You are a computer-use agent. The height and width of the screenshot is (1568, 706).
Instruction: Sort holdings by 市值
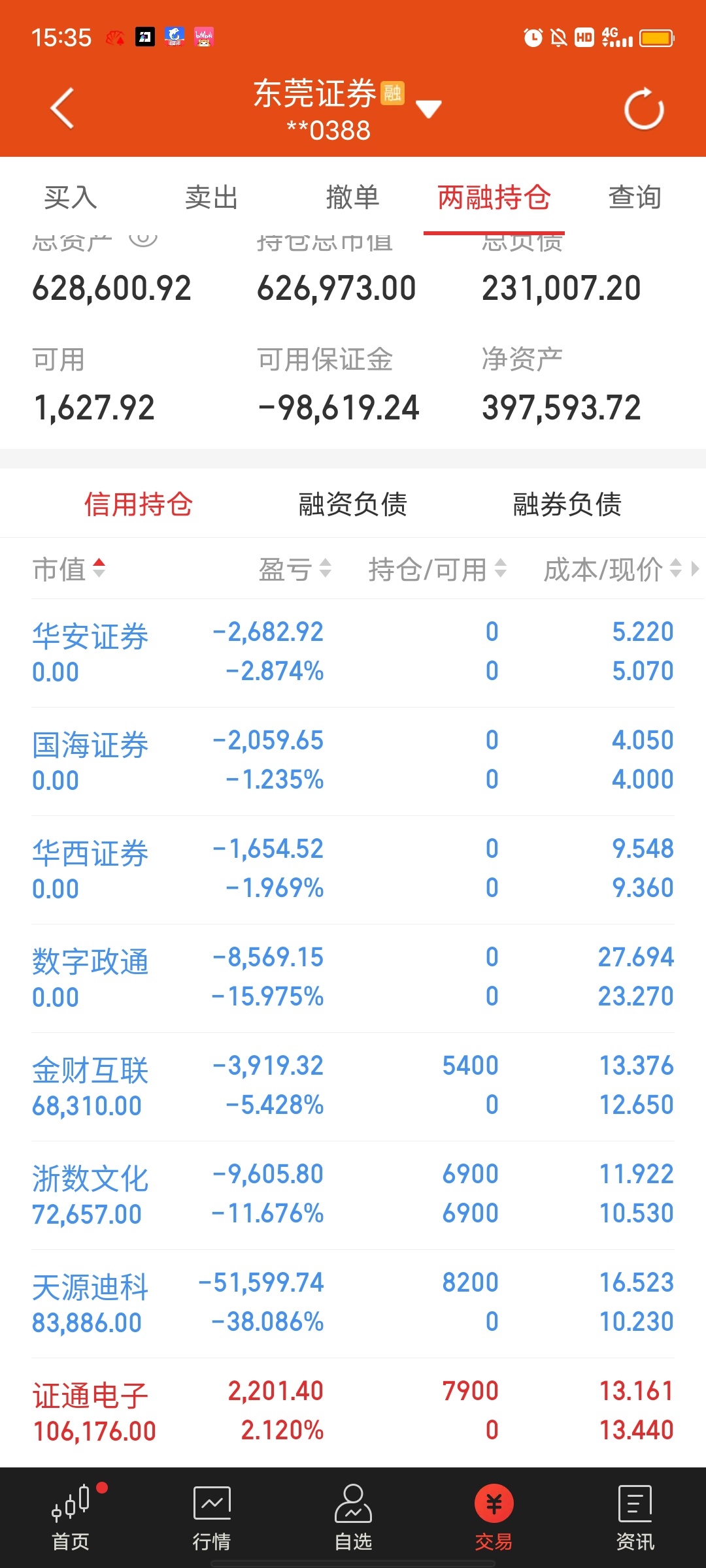coord(69,570)
